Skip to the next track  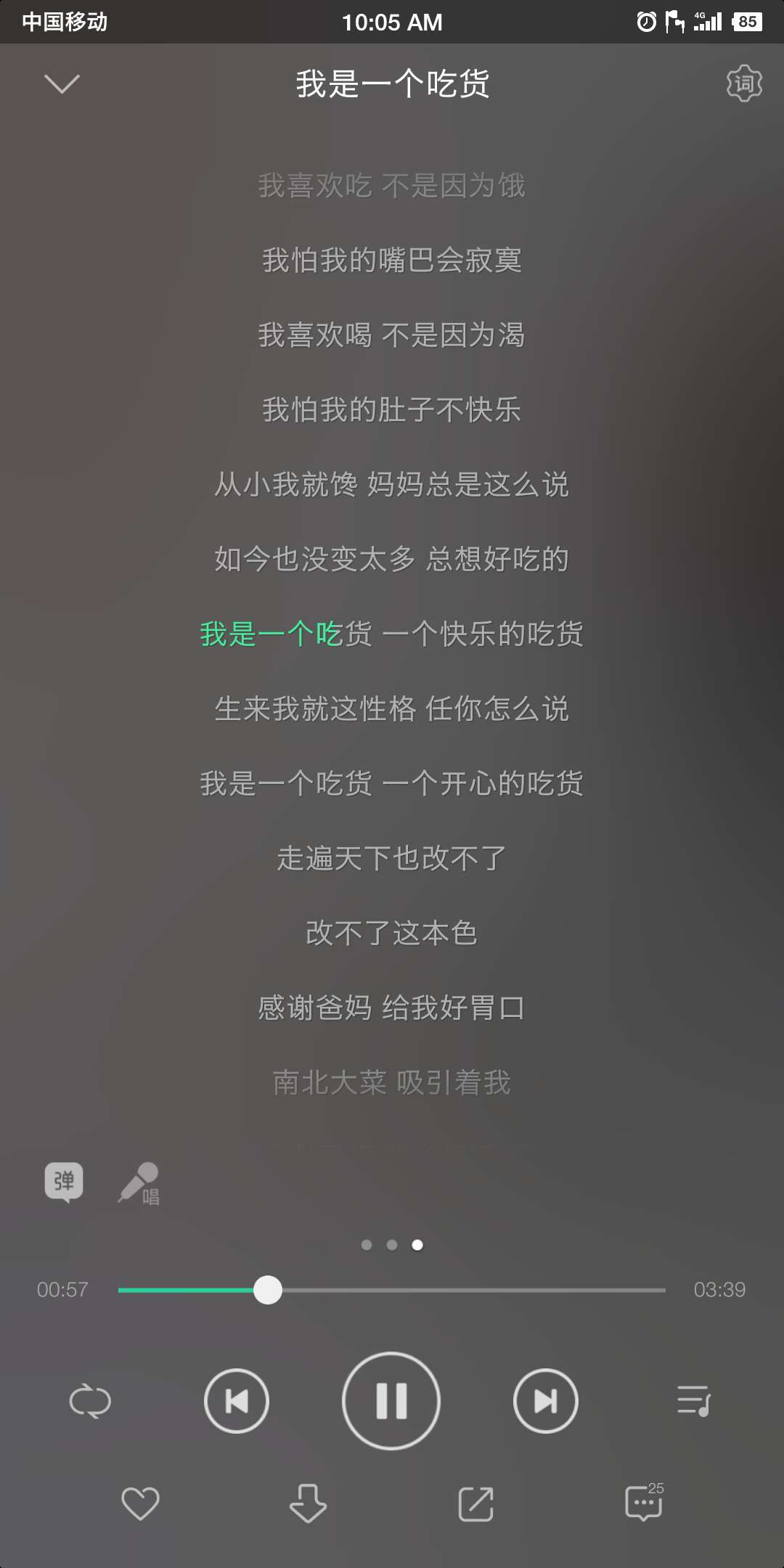tap(546, 1401)
